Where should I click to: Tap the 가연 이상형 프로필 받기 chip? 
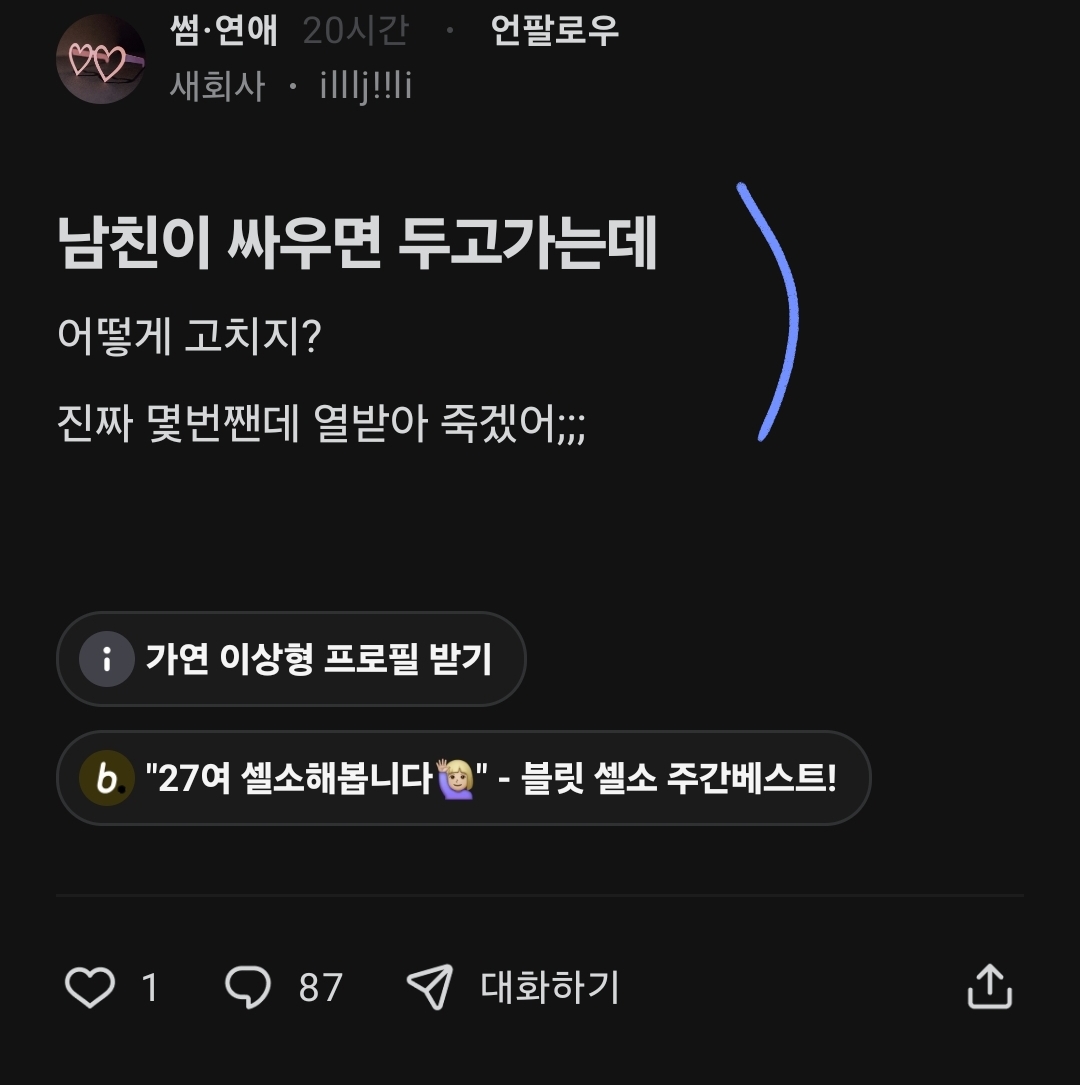pyautogui.click(x=291, y=659)
